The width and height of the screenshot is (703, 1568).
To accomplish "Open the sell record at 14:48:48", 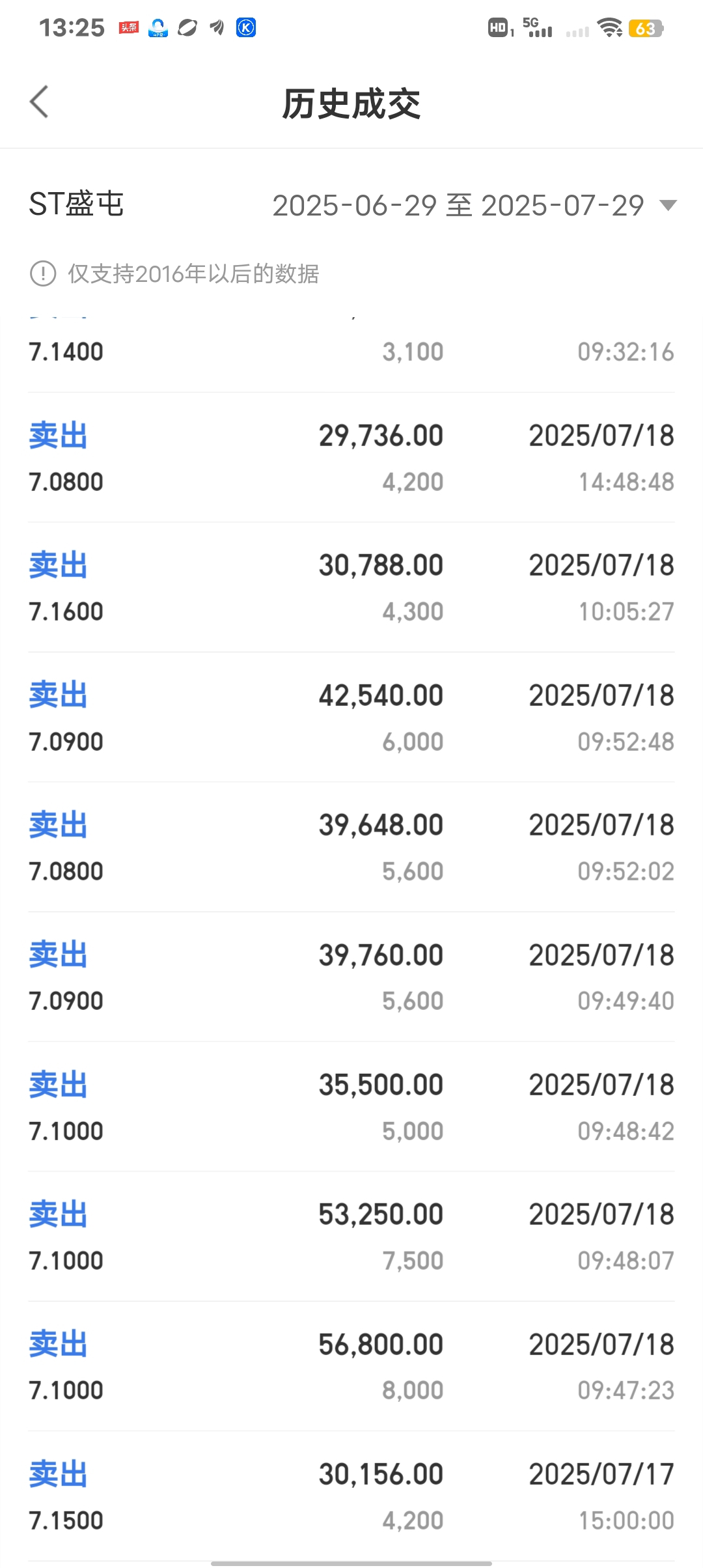I will pyautogui.click(x=351, y=458).
